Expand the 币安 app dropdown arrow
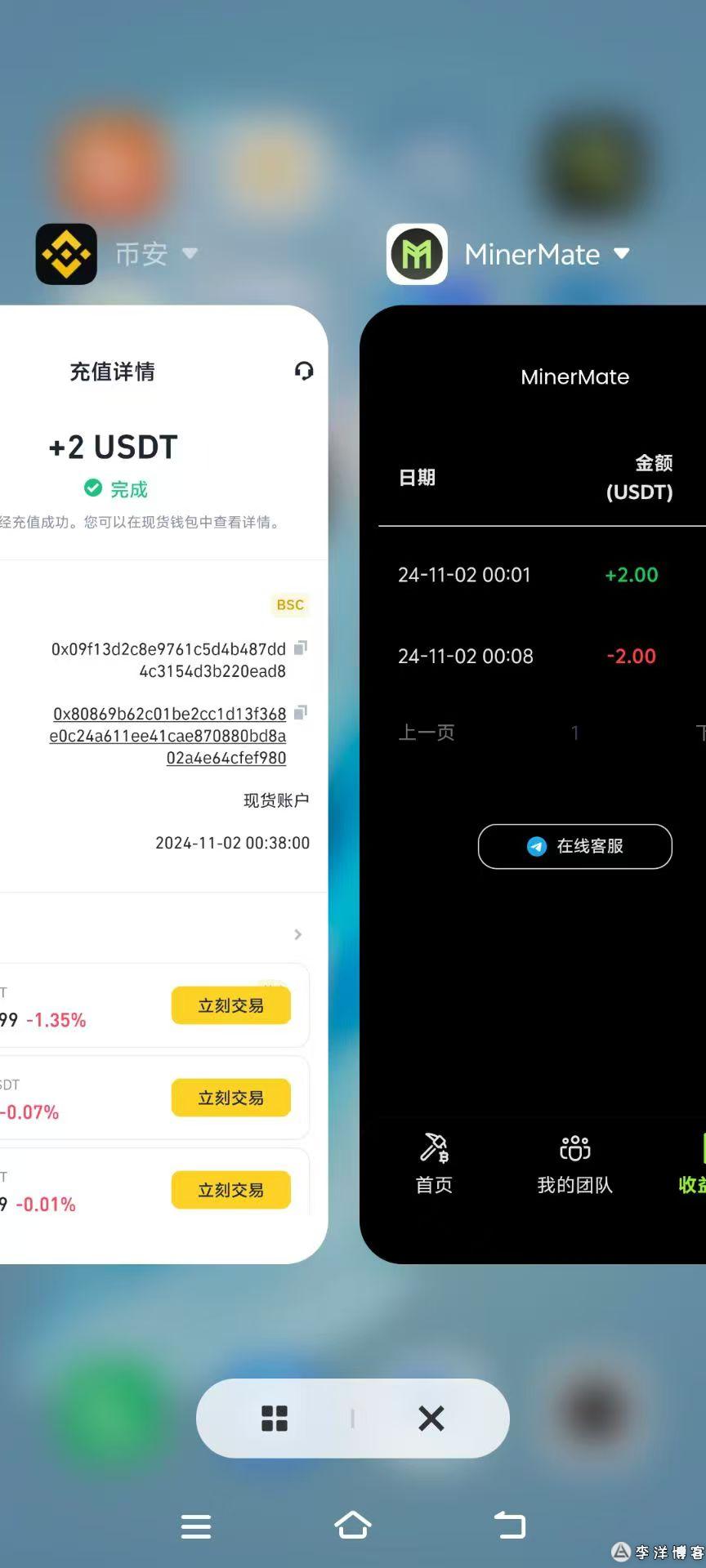This screenshot has height=1568, width=706. point(190,253)
